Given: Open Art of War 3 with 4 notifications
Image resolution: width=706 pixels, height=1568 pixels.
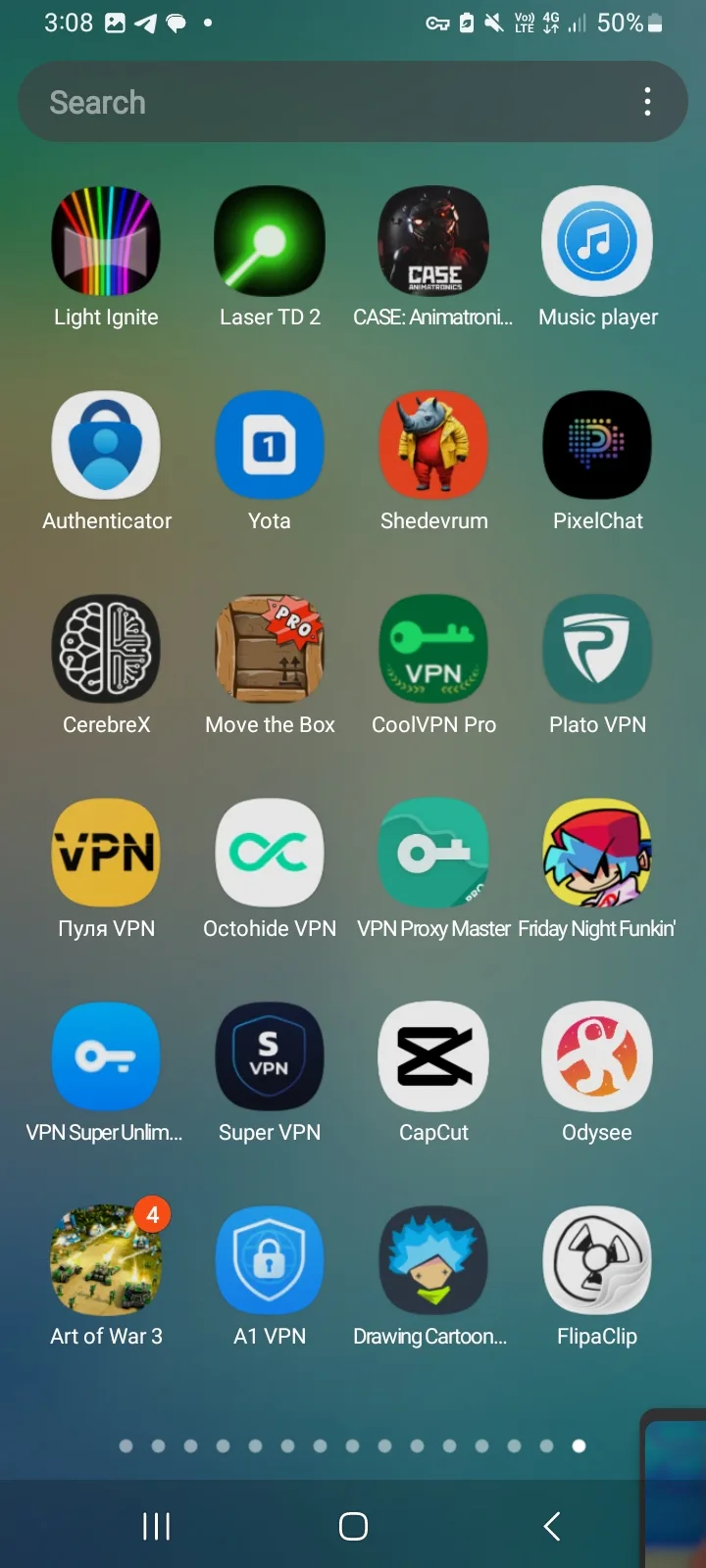Looking at the screenshot, I should [106, 1260].
